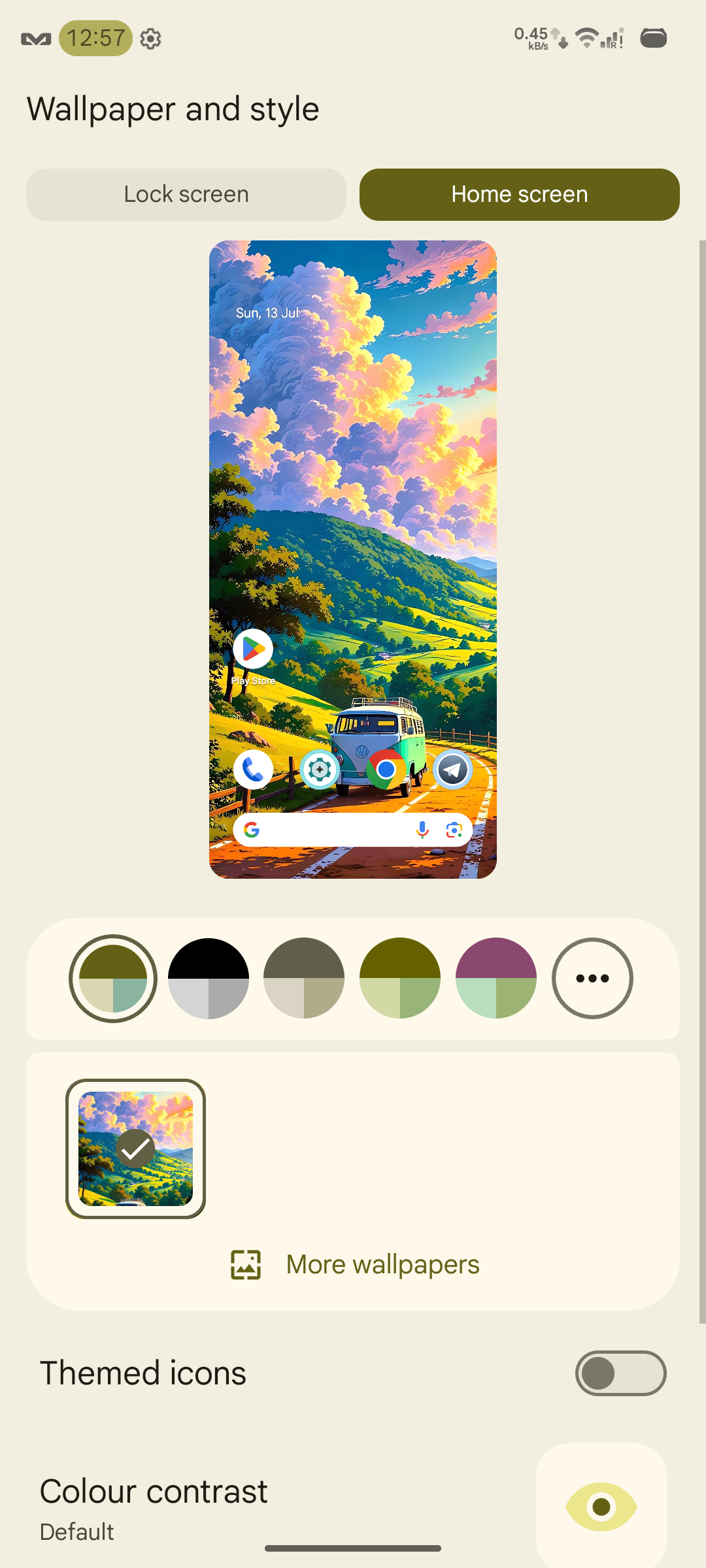Choose the black and grey colour palette
Image resolution: width=706 pixels, height=1568 pixels.
click(x=209, y=978)
